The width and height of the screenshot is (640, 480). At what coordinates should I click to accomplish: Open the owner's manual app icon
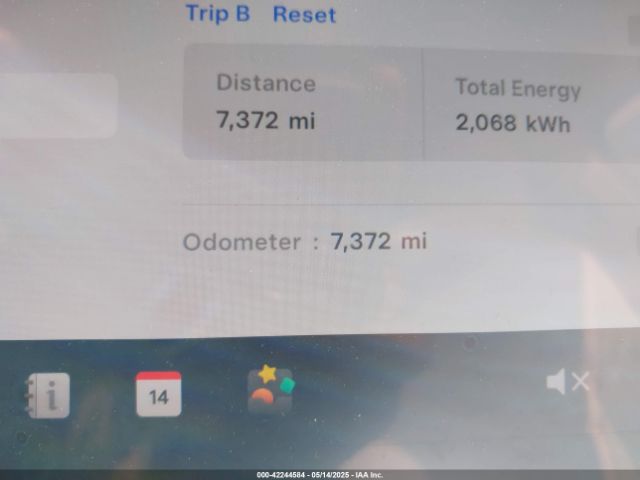47,395
